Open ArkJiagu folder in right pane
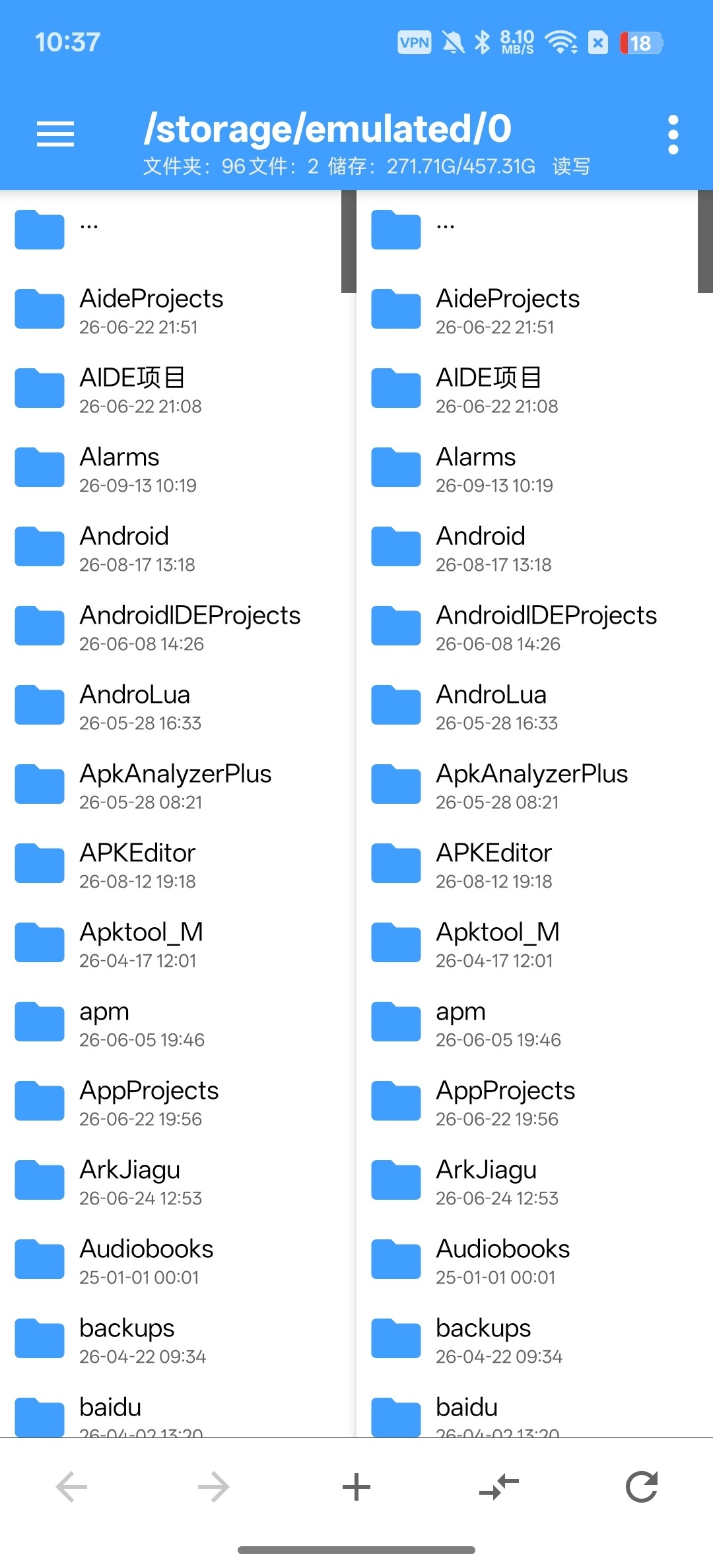Image resolution: width=713 pixels, height=1568 pixels. pos(535,1181)
